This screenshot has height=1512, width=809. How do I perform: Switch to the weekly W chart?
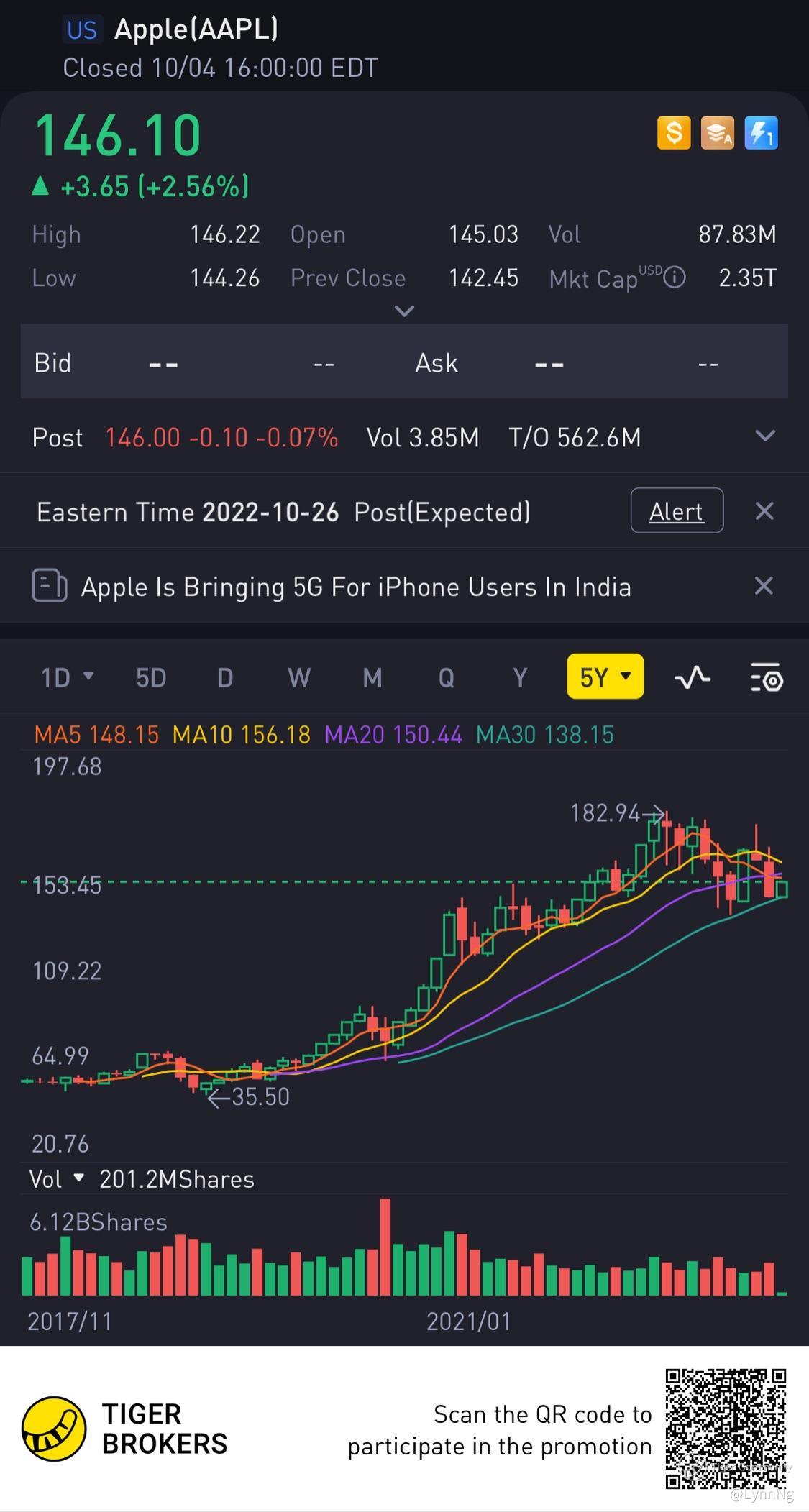(x=299, y=677)
